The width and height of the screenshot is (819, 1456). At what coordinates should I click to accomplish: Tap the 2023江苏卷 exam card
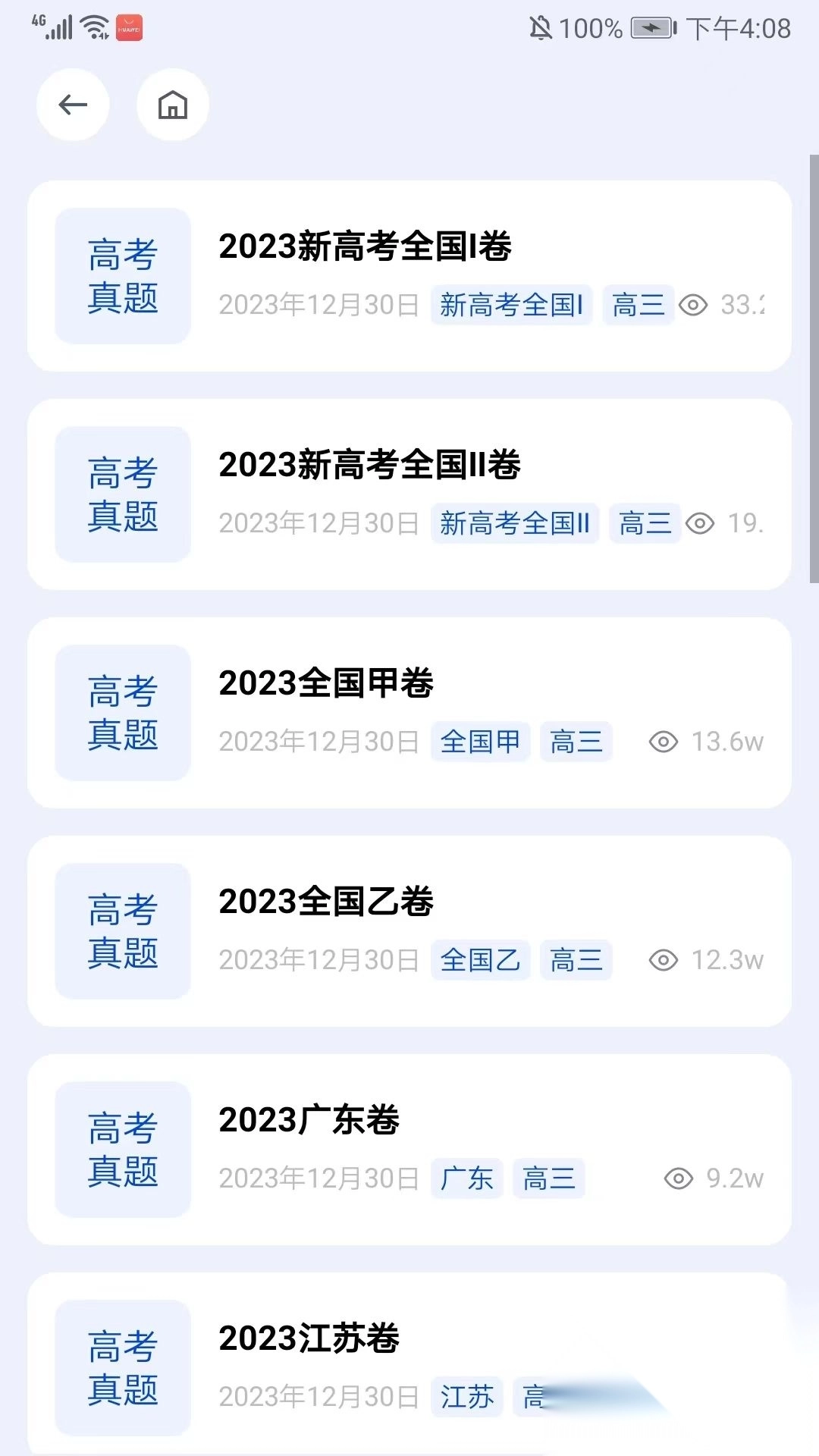(409, 1365)
